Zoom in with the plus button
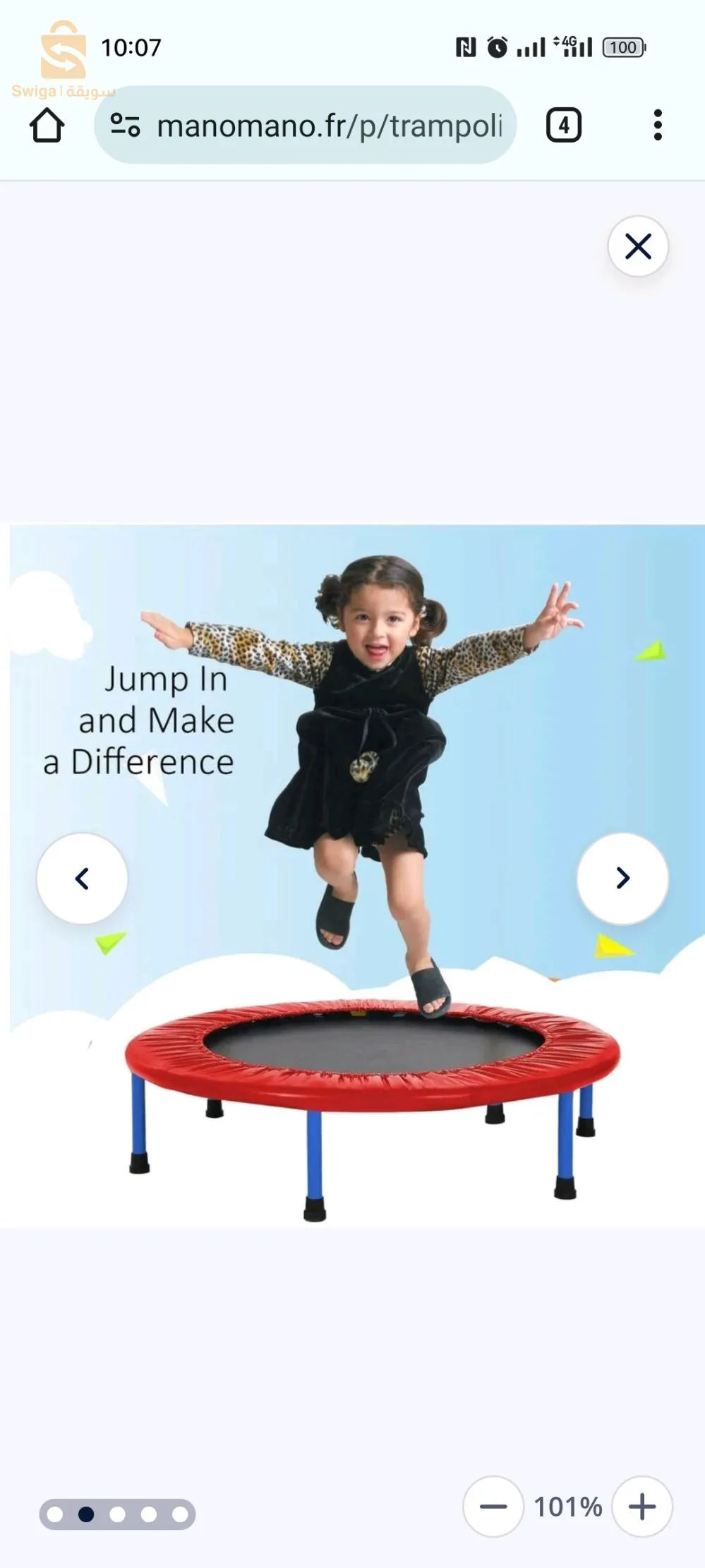The image size is (705, 1568). point(642,1507)
